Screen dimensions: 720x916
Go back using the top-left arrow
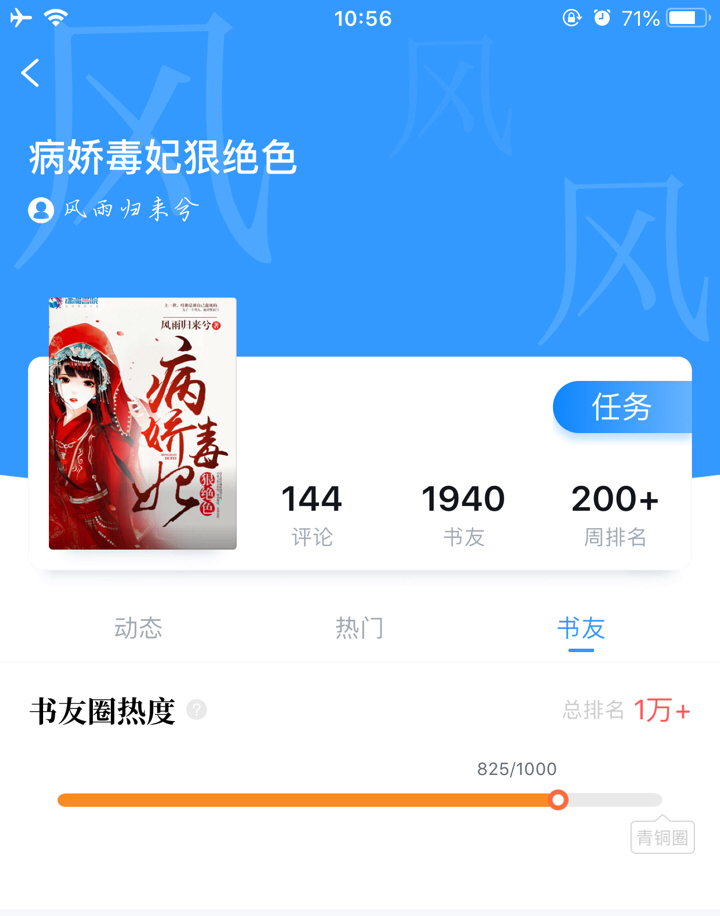click(31, 73)
